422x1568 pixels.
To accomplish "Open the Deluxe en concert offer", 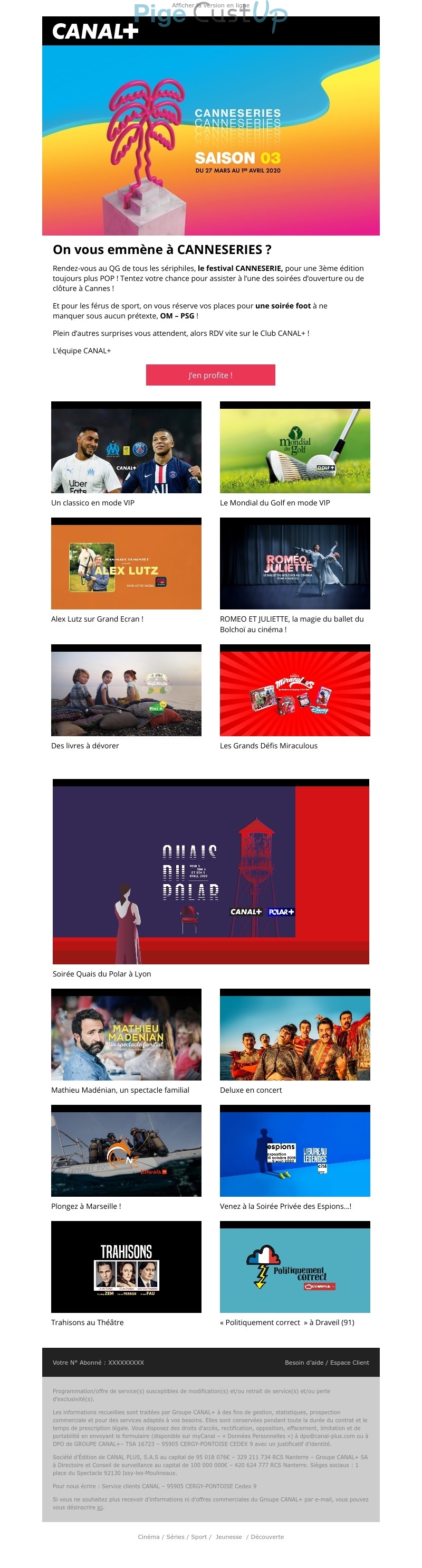I will coord(295,1035).
